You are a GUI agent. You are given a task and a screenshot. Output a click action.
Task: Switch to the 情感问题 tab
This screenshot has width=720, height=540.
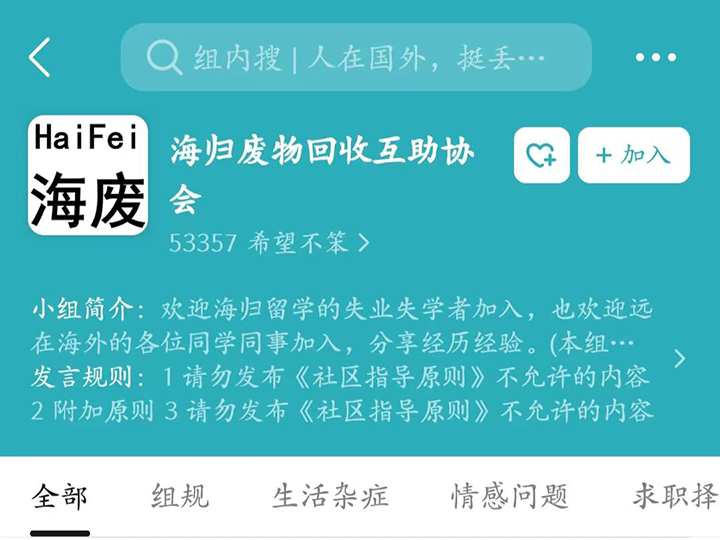510,496
